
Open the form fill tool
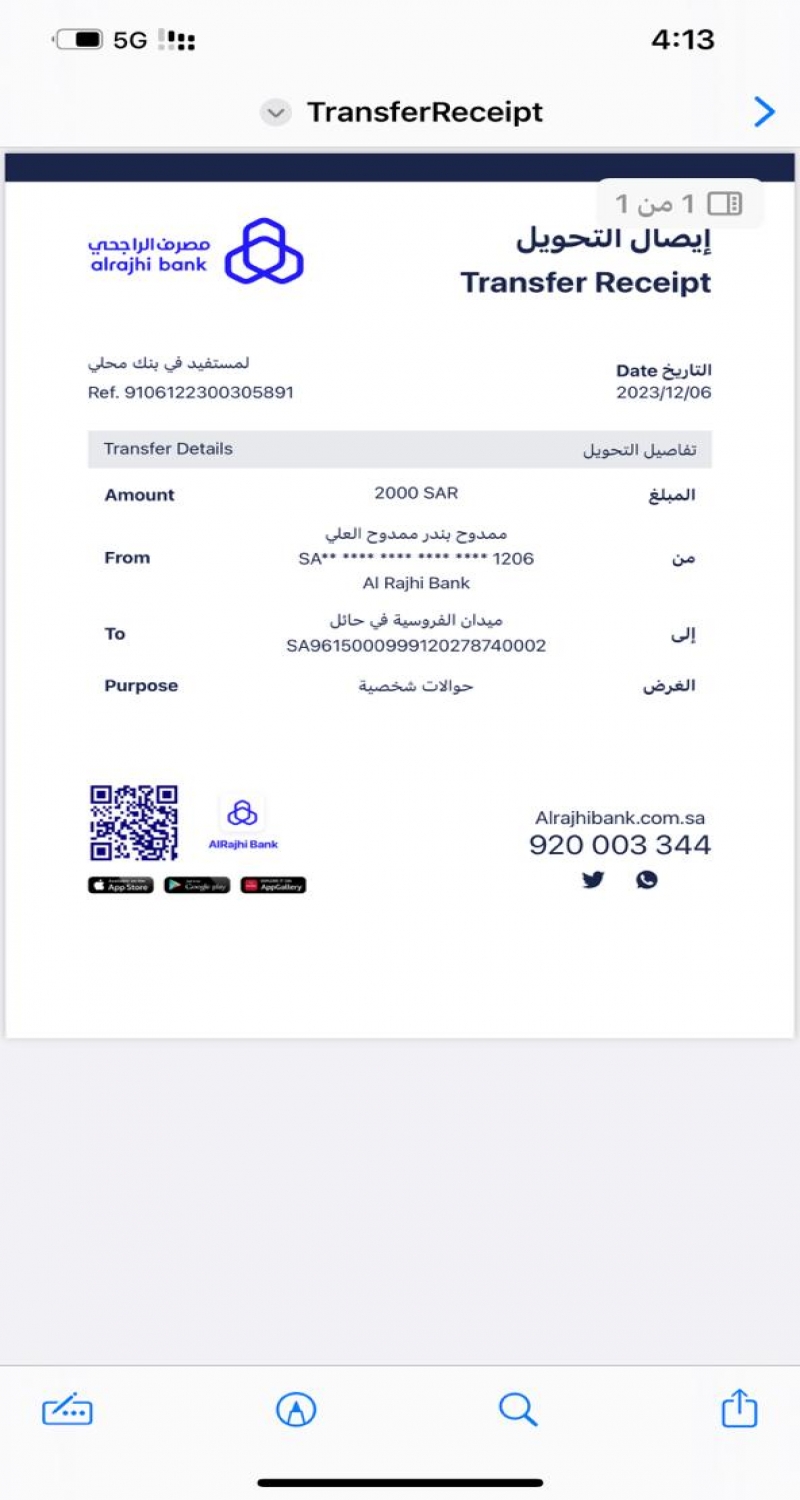[x=67, y=1410]
